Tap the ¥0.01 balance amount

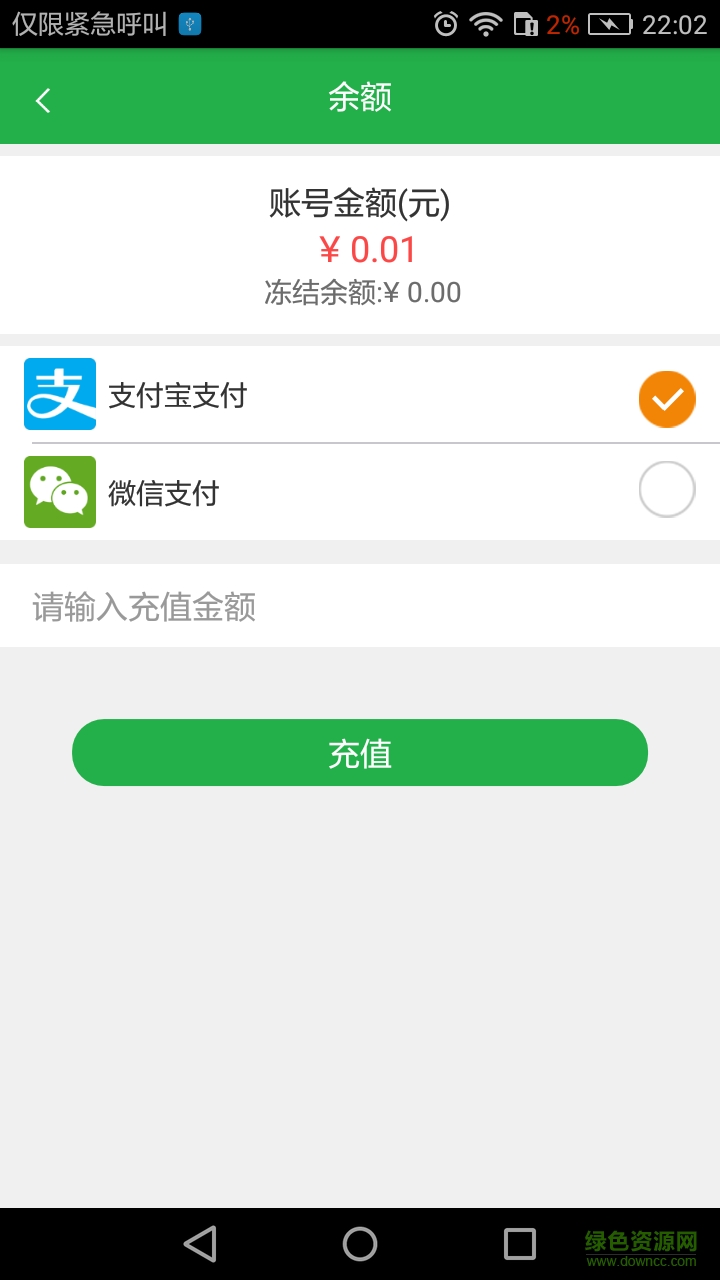(x=360, y=249)
